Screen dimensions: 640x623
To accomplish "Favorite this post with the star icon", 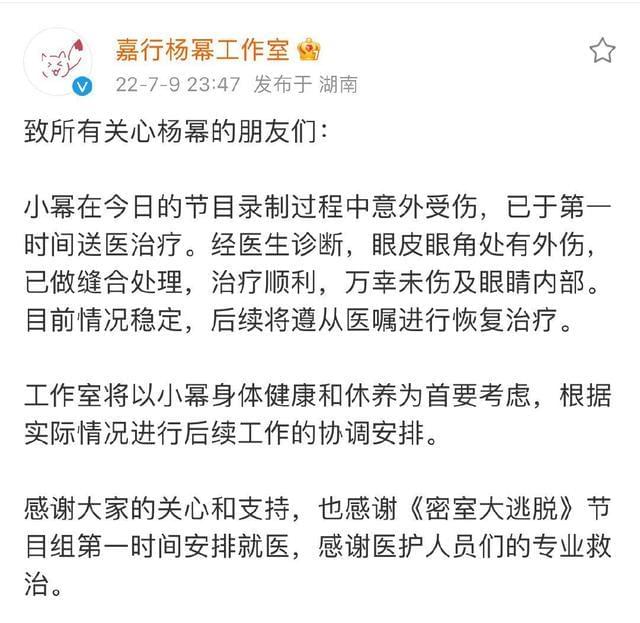I will (602, 51).
